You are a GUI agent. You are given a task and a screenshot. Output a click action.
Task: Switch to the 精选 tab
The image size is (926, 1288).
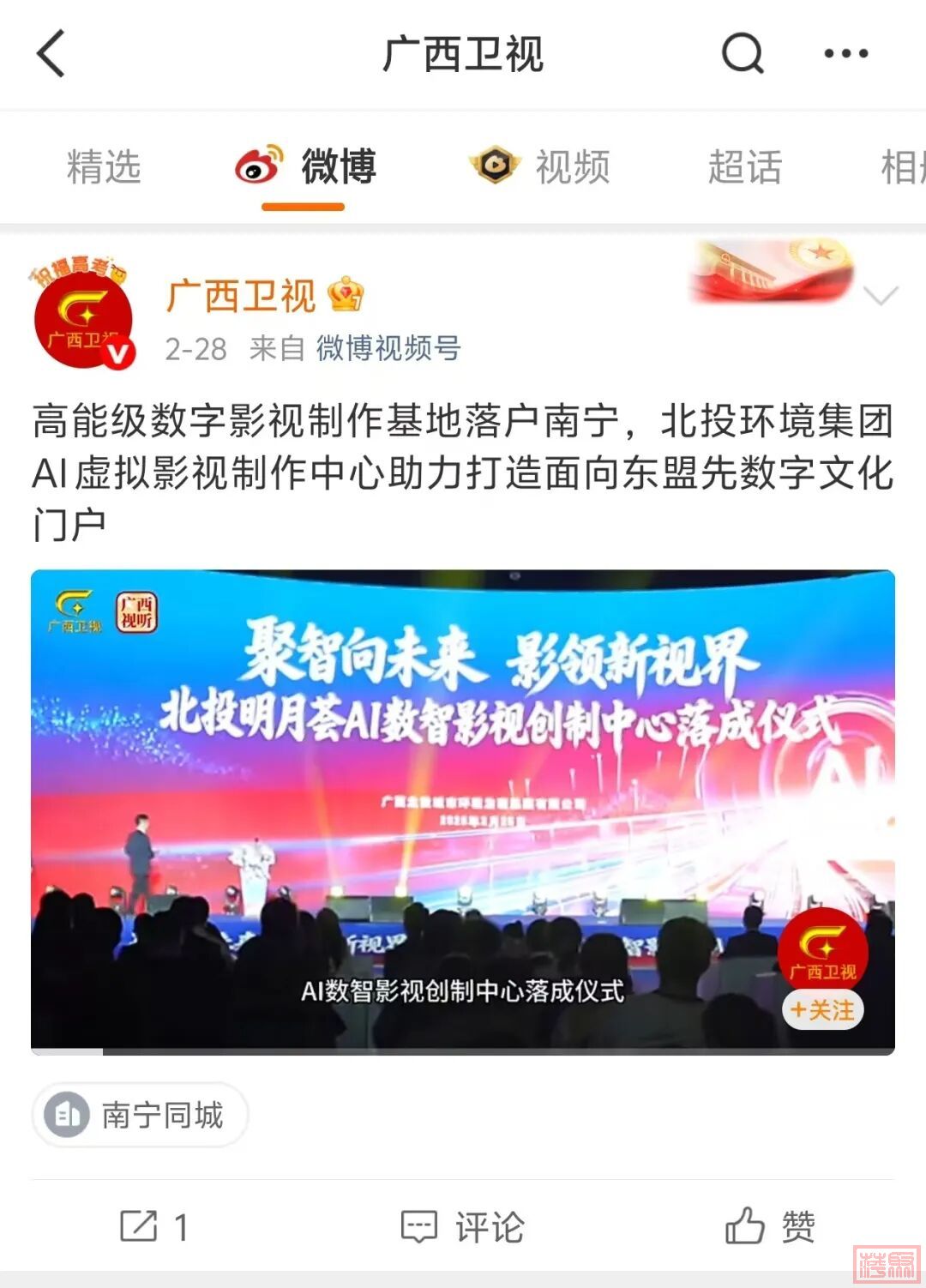[x=104, y=166]
